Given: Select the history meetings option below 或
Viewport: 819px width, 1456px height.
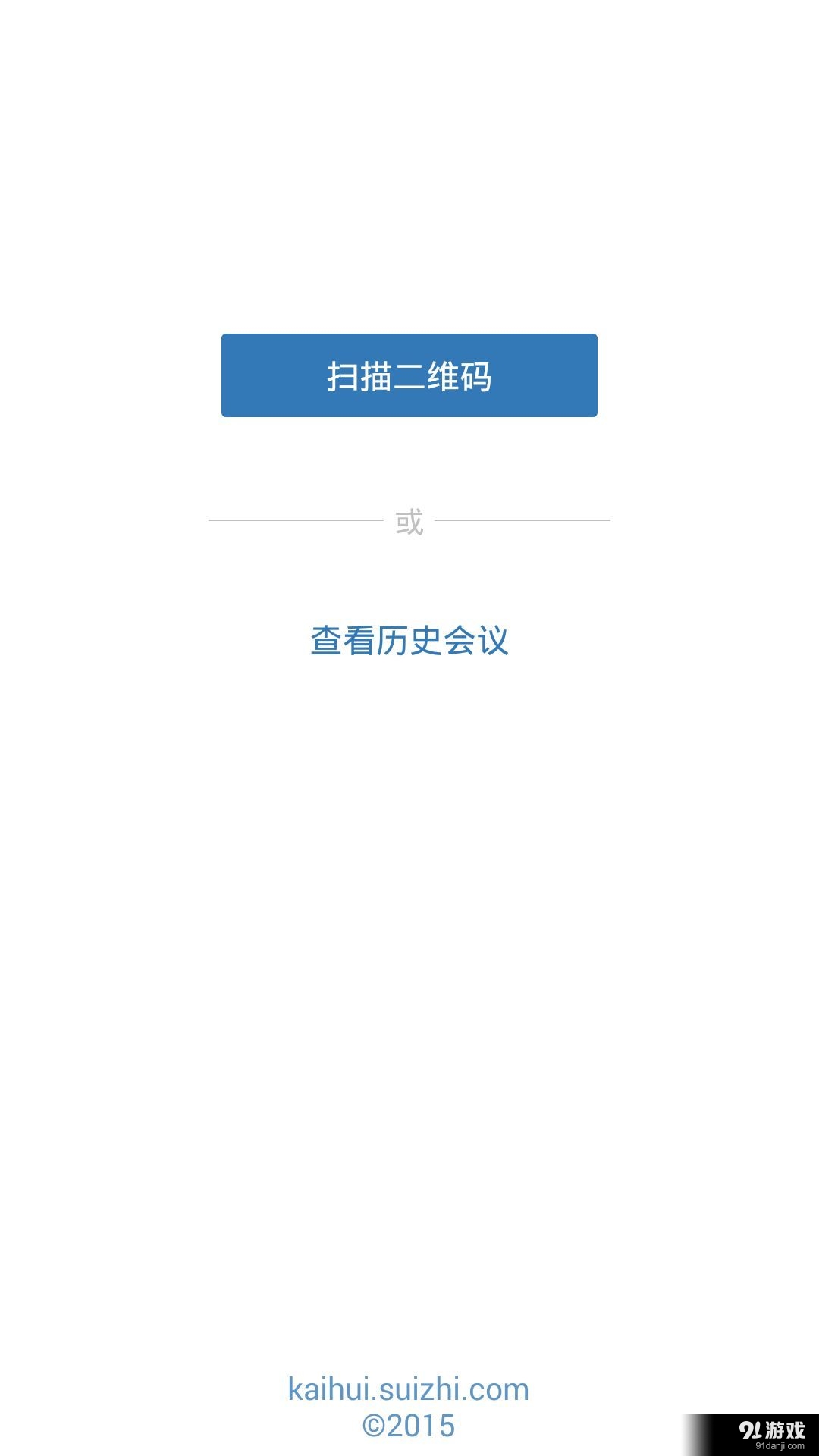Looking at the screenshot, I should click(x=409, y=641).
